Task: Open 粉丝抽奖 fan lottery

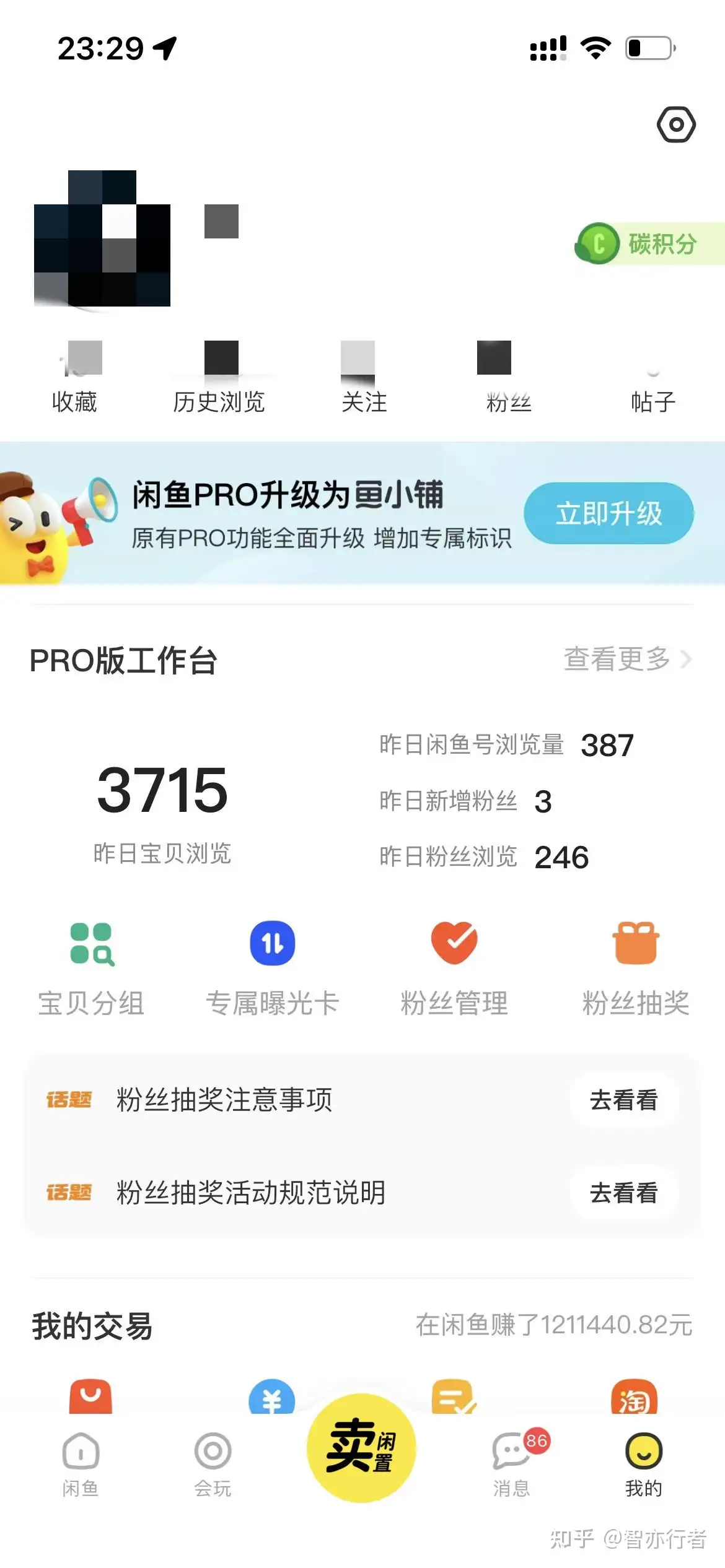Action: pos(636,970)
